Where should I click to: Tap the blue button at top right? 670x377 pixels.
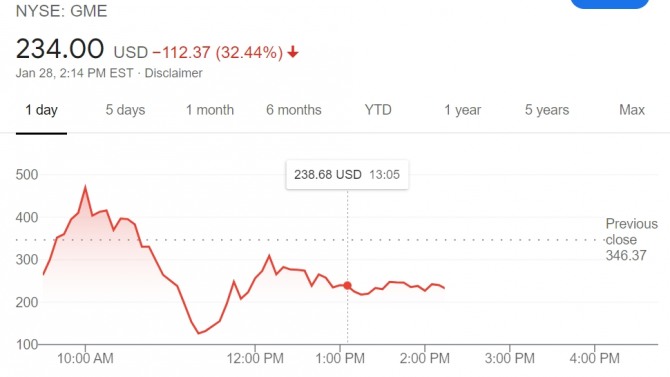click(610, 4)
